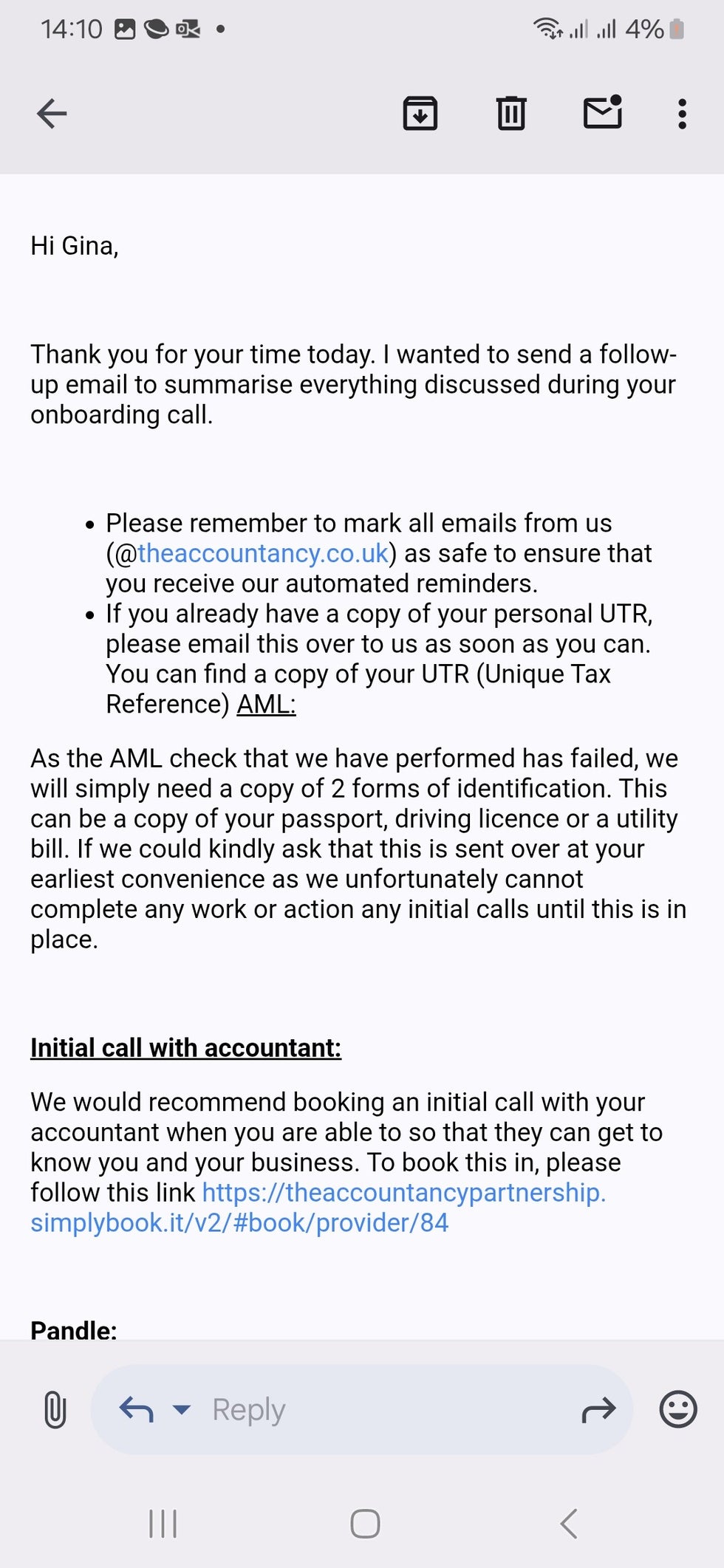Viewport: 724px width, 1568px height.
Task: Forward this email
Action: pyautogui.click(x=598, y=1409)
